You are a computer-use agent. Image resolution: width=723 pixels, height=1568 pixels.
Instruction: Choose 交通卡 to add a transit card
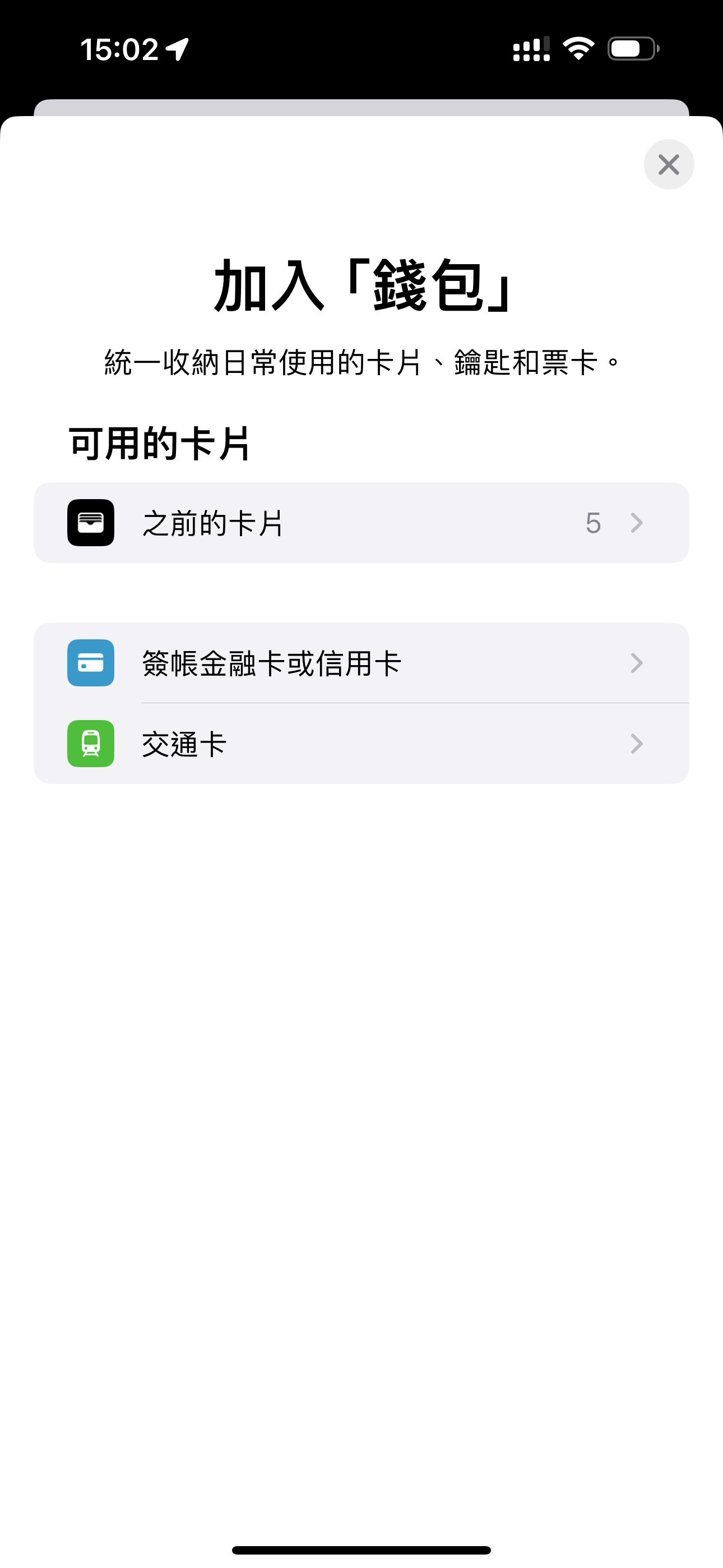[x=361, y=744]
